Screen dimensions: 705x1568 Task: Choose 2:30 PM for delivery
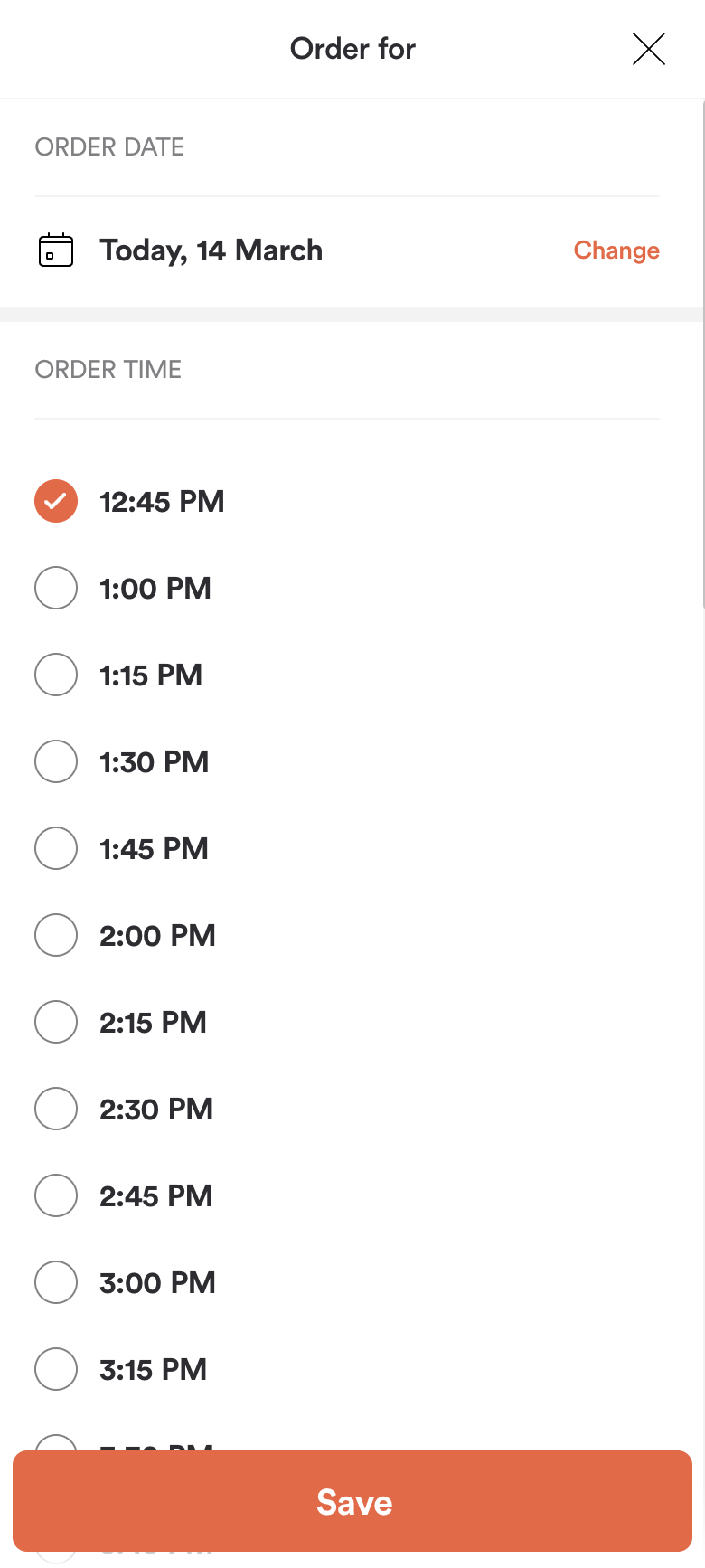(x=56, y=1109)
